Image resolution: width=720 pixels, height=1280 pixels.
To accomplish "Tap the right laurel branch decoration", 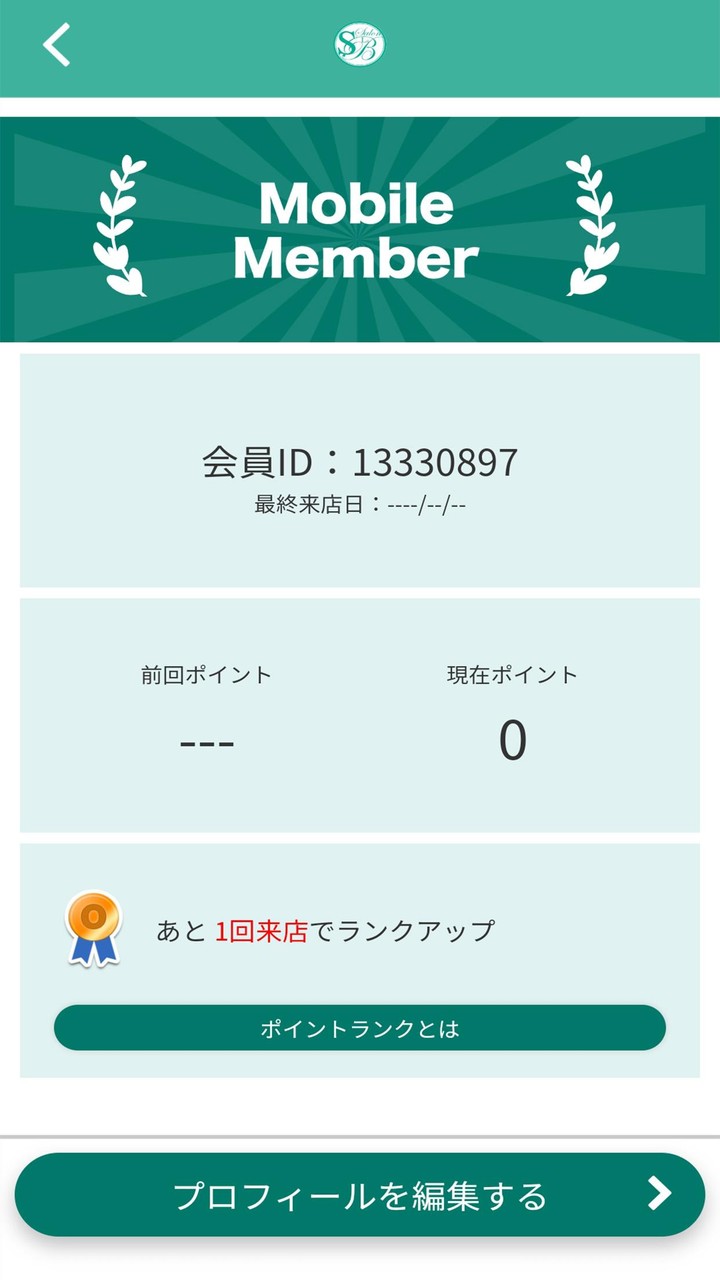I will pyautogui.click(x=592, y=225).
